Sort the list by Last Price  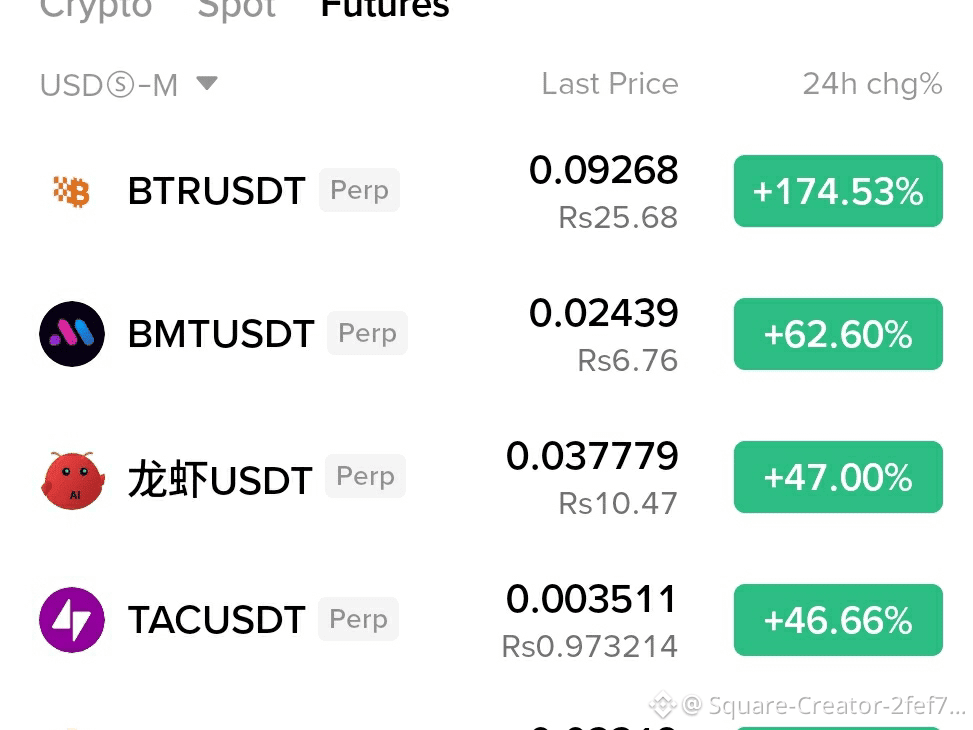click(x=610, y=84)
